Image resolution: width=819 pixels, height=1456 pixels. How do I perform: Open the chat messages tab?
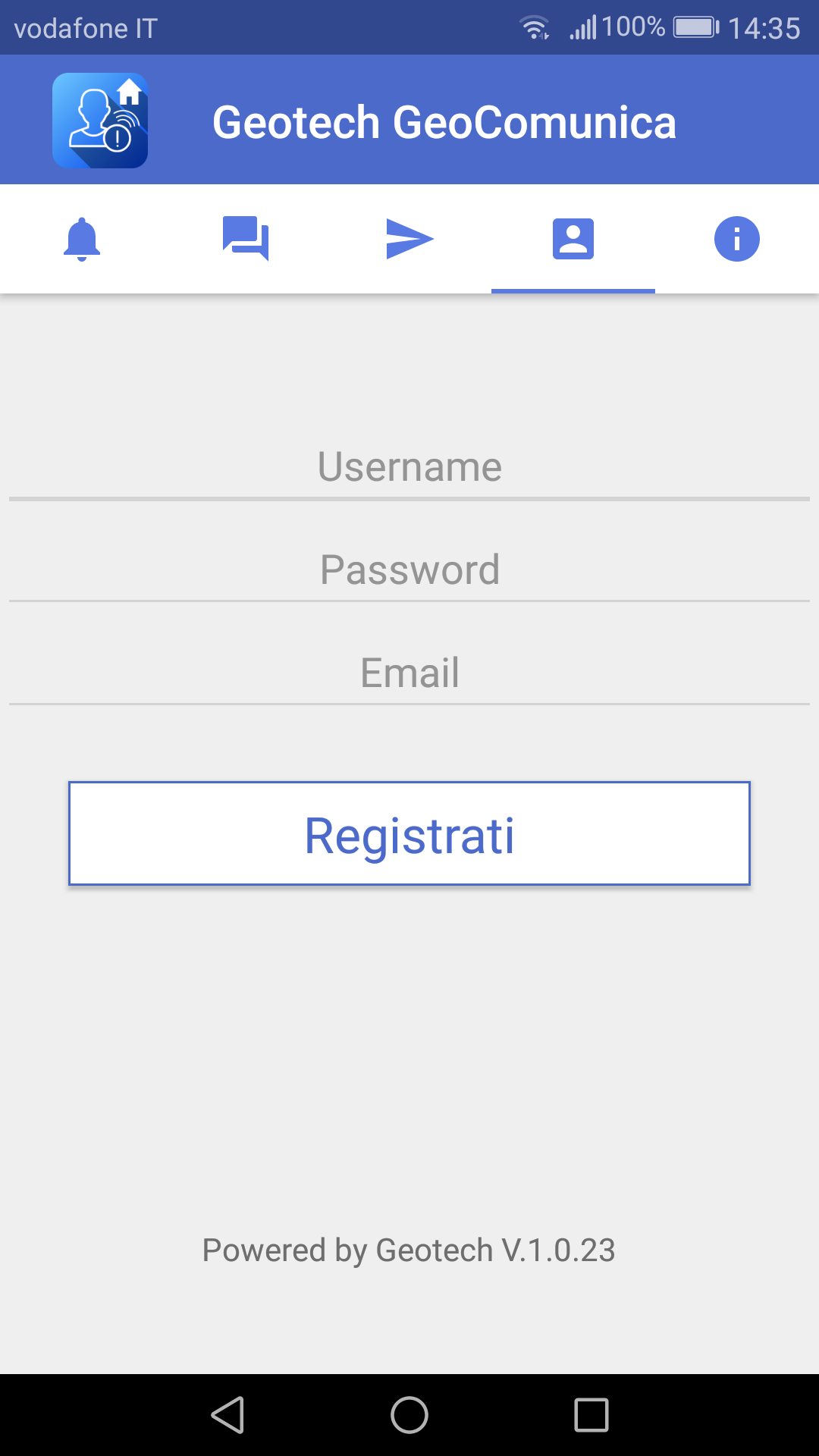click(x=246, y=239)
